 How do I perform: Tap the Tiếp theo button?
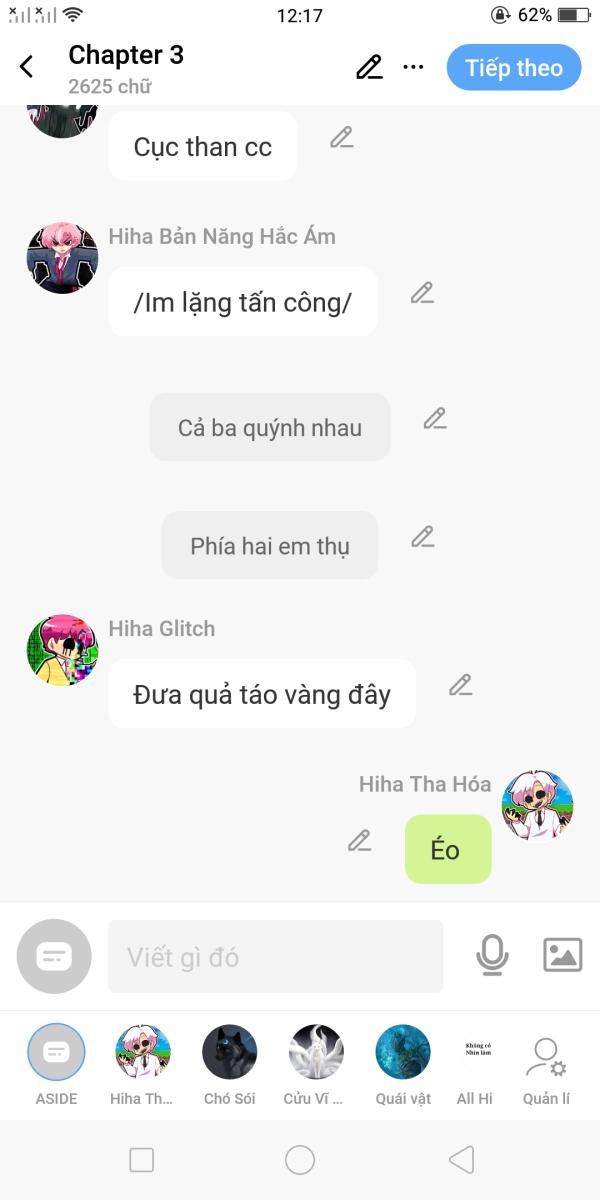click(513, 67)
